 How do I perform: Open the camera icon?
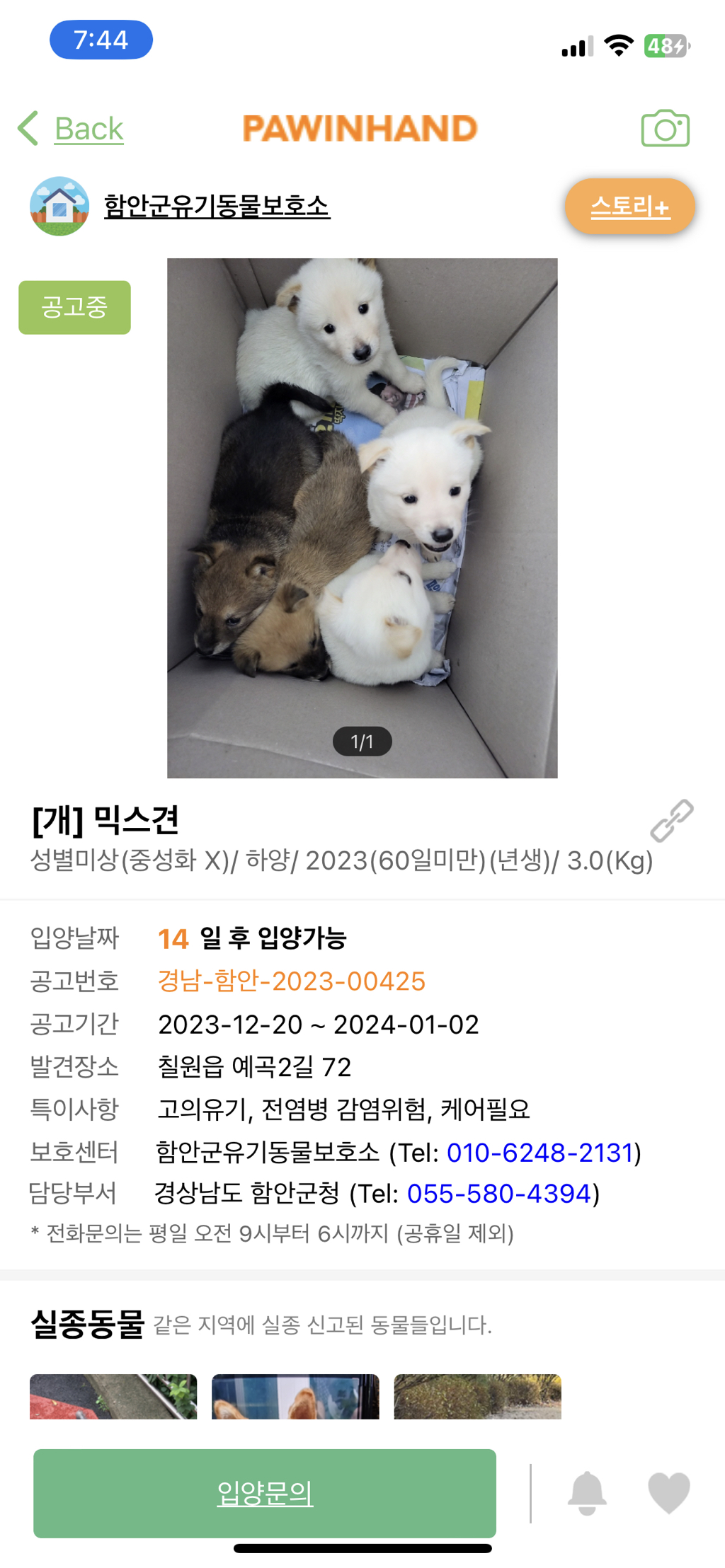665,129
